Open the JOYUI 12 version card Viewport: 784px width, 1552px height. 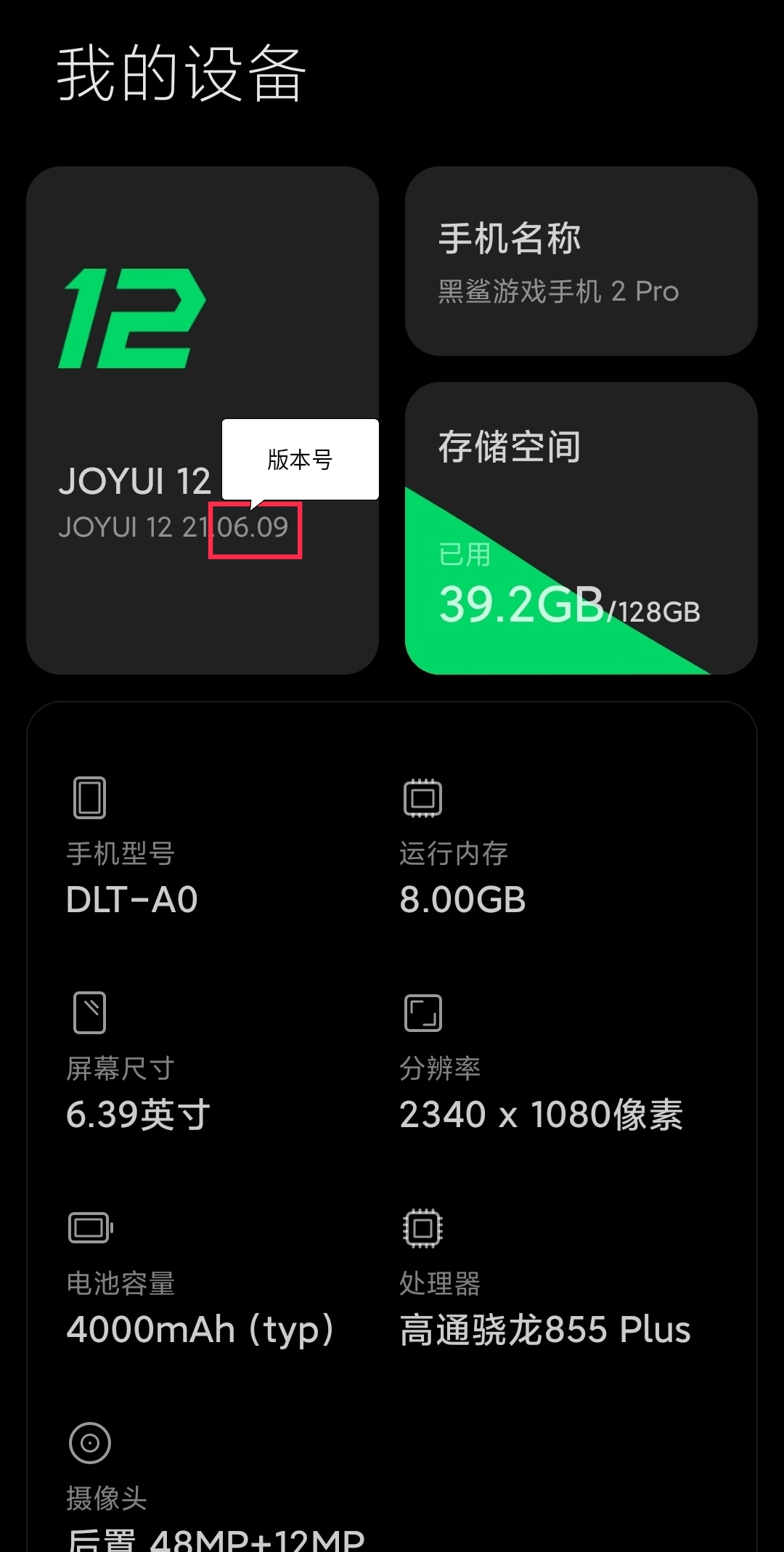(x=203, y=420)
